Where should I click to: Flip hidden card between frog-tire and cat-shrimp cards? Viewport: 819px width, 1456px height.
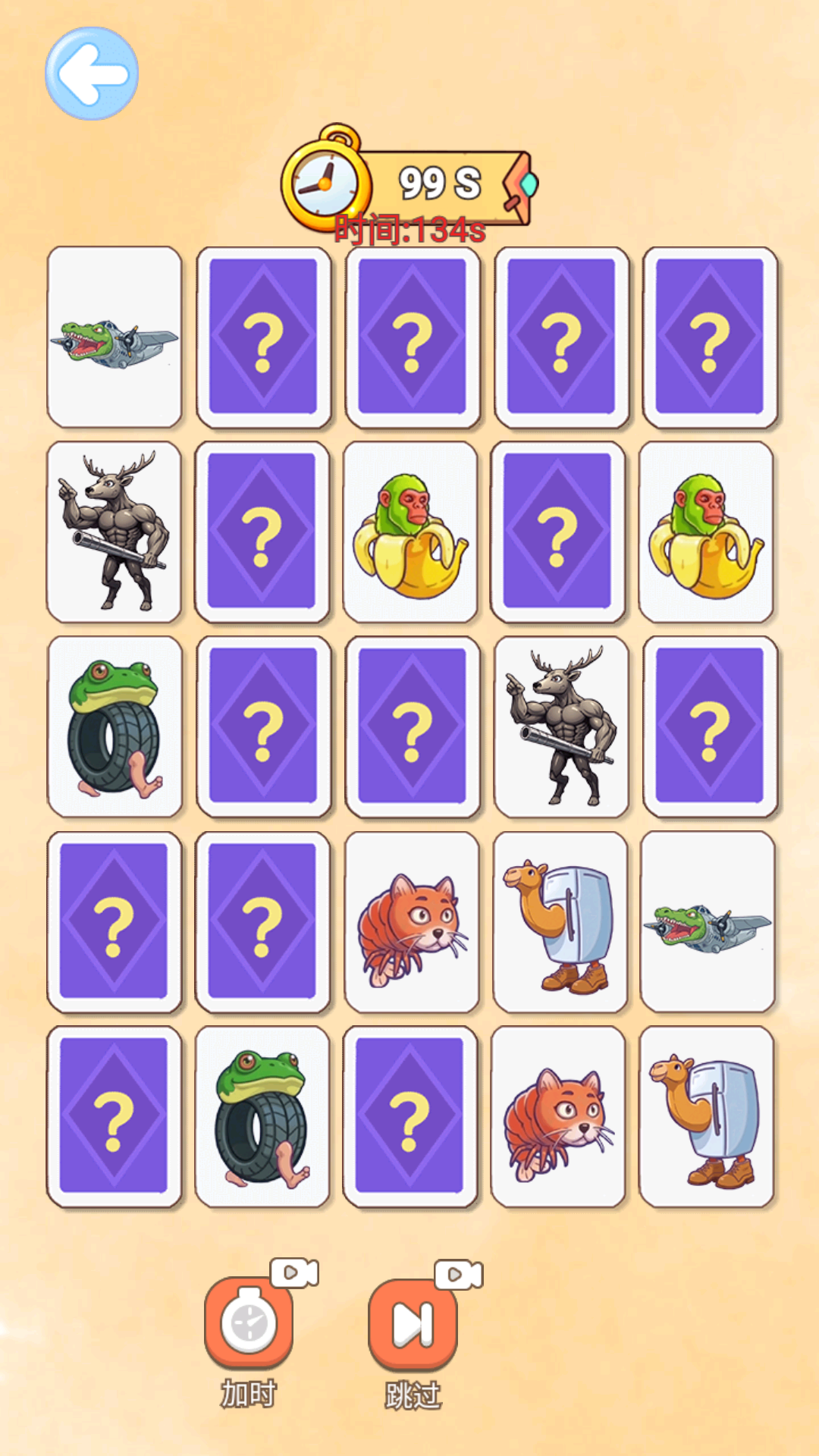click(x=410, y=1116)
